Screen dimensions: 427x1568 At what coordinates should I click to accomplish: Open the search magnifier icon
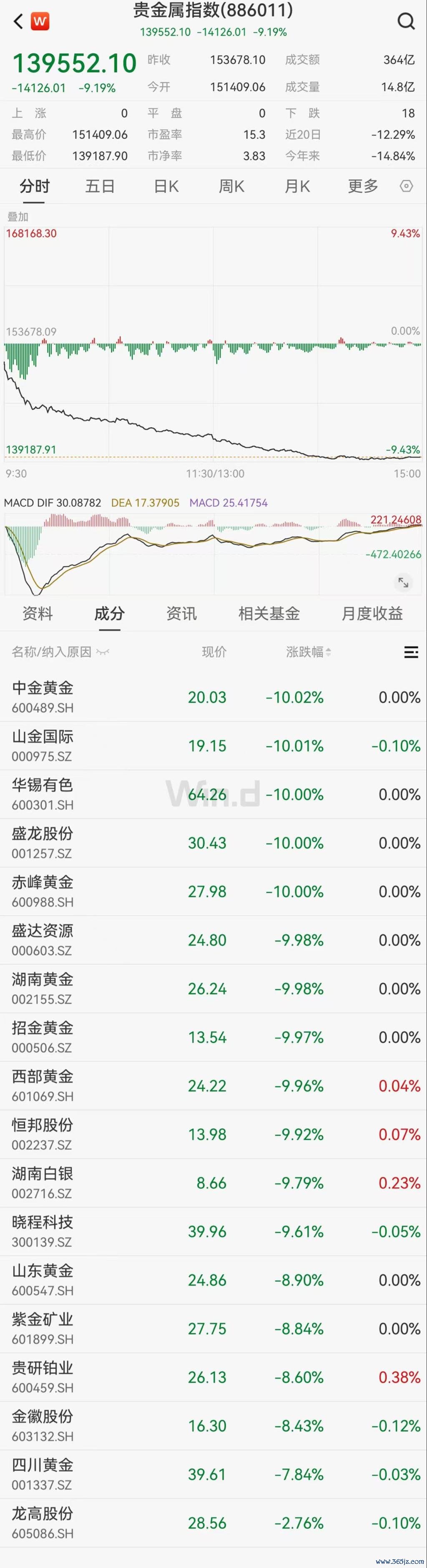[406, 21]
